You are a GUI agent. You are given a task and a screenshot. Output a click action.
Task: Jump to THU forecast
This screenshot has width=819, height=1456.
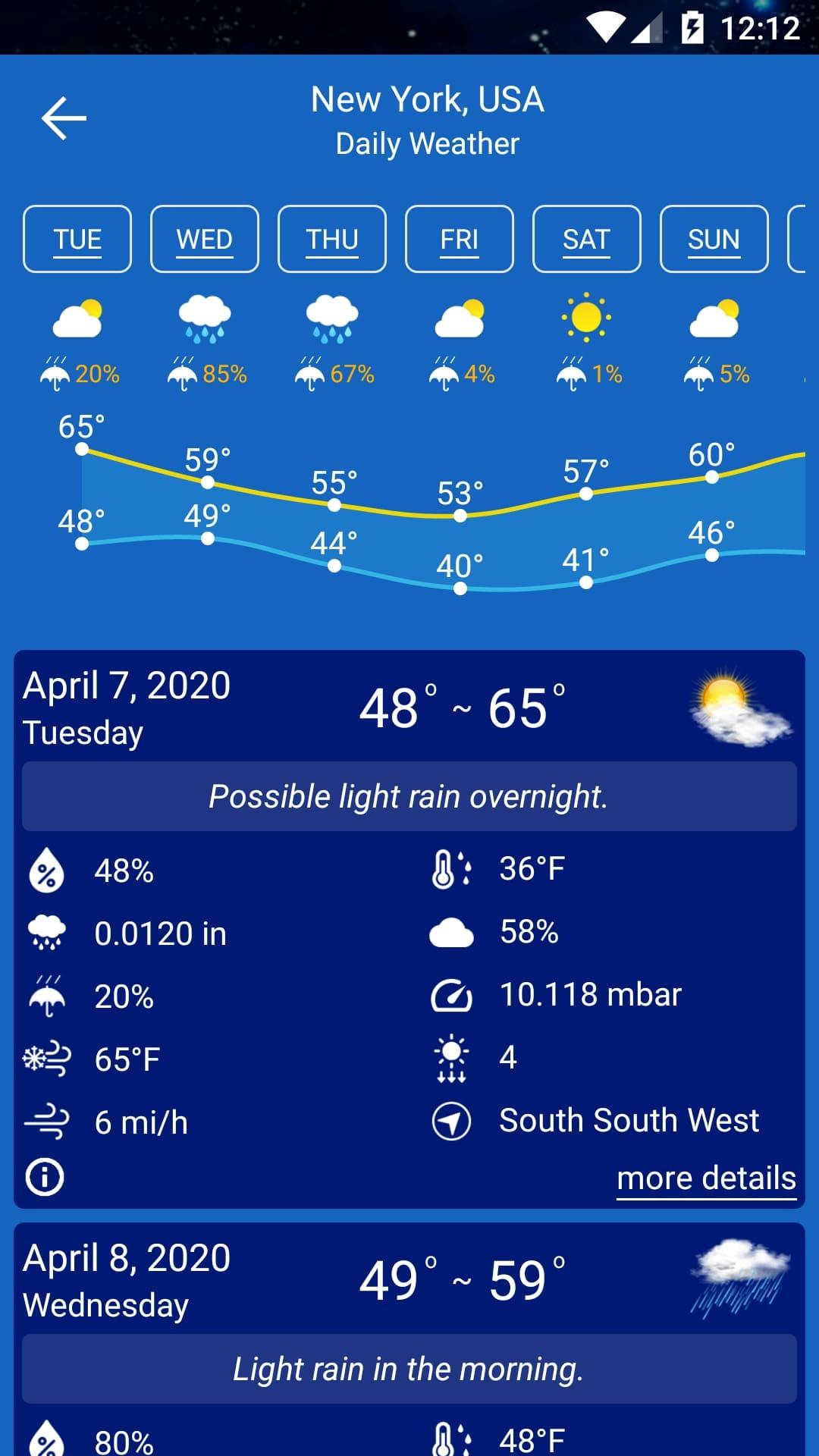click(x=332, y=239)
